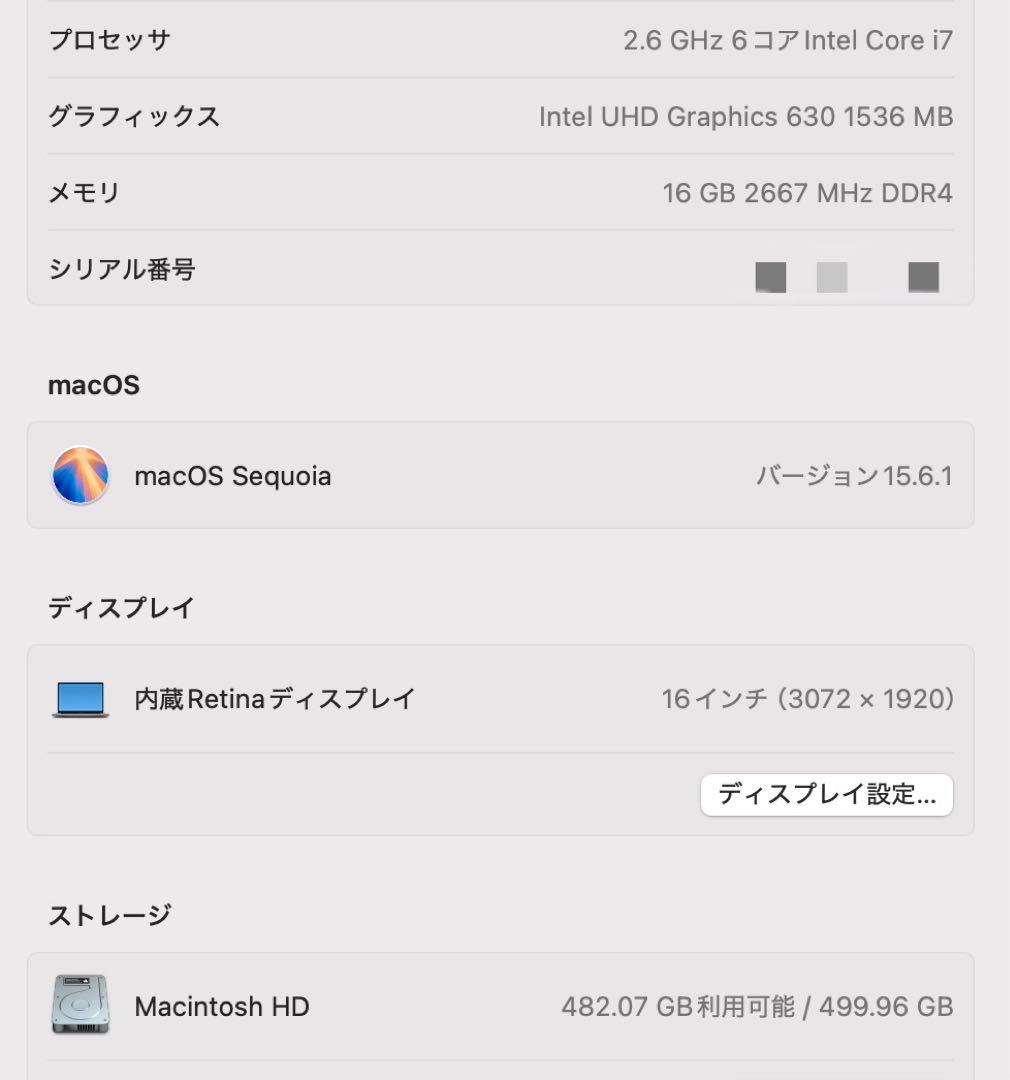The image size is (1010, 1080).
Task: Click the colorful Sequoia wave graphic
Action: (80, 475)
